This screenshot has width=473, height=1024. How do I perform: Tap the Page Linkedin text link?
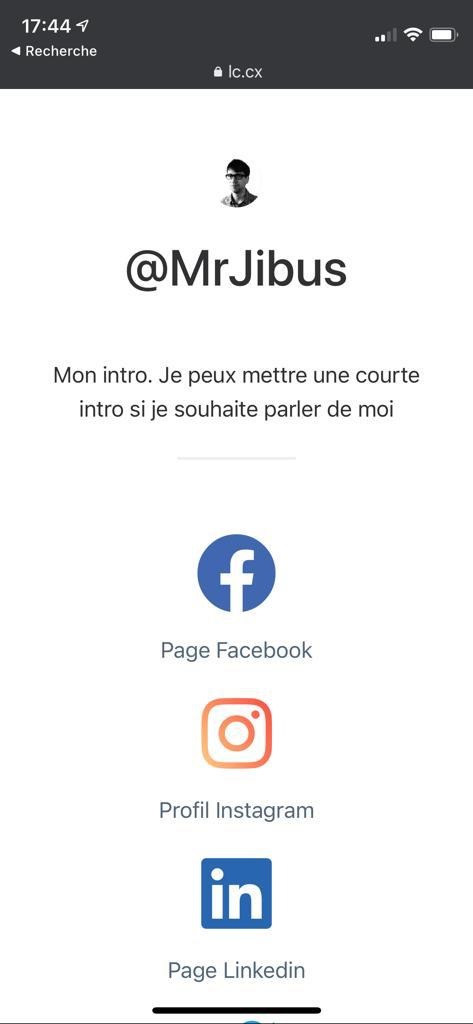[x=236, y=970]
